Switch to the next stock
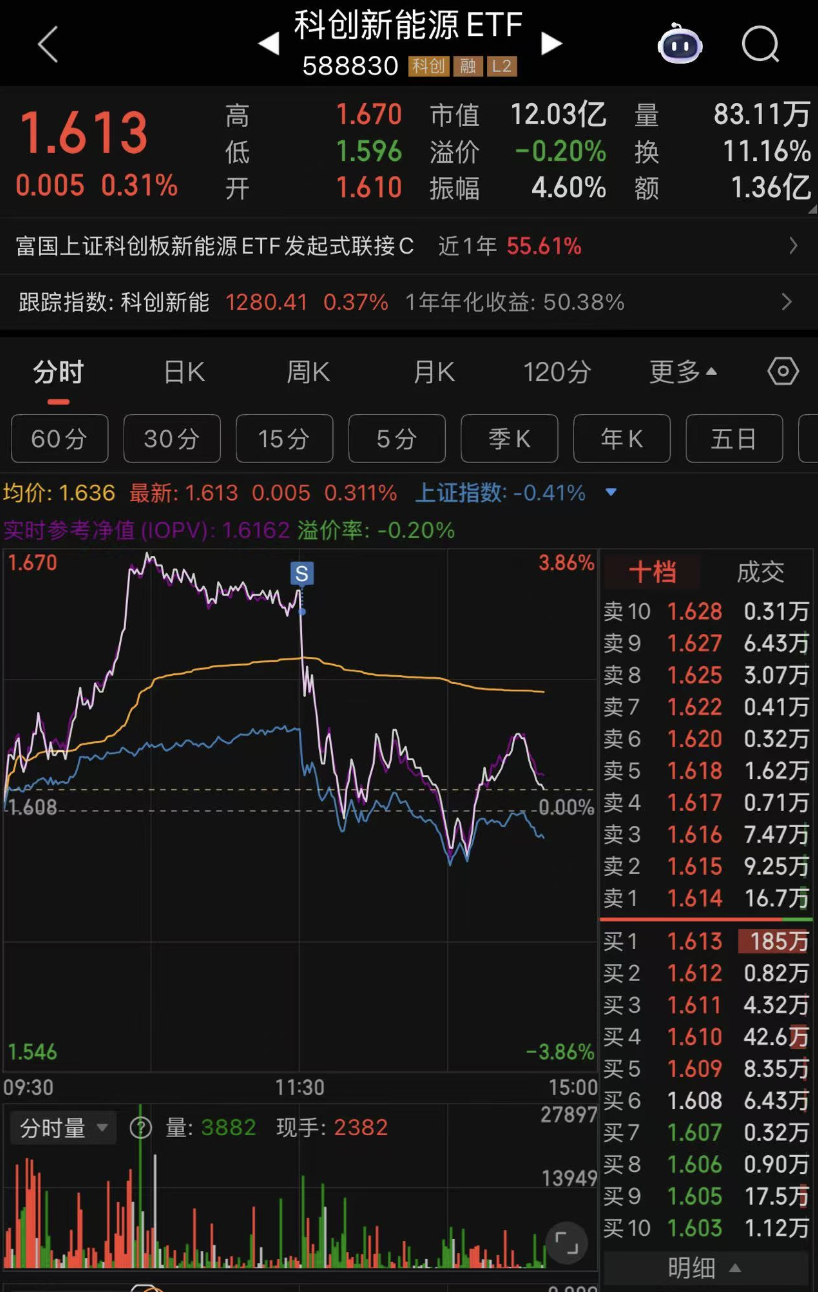This screenshot has height=1292, width=818. tap(551, 44)
